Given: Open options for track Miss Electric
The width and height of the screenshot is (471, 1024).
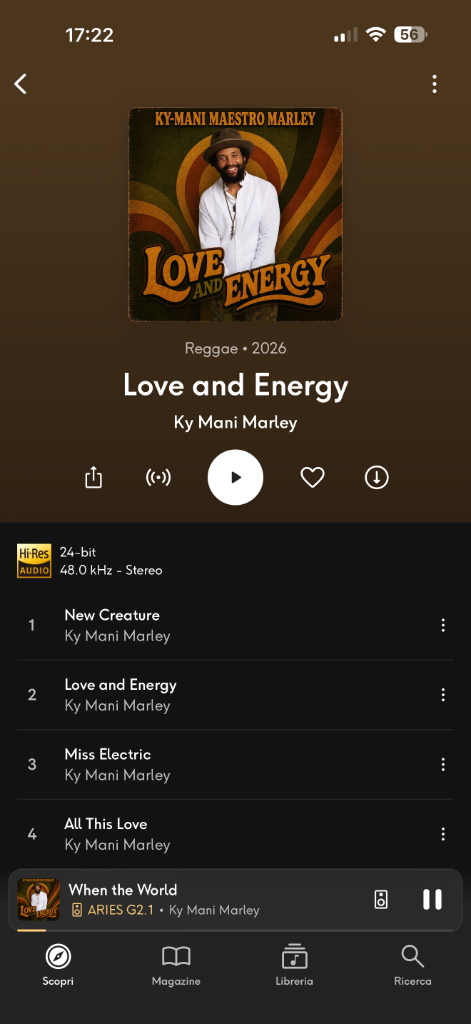Looking at the screenshot, I should click(443, 764).
